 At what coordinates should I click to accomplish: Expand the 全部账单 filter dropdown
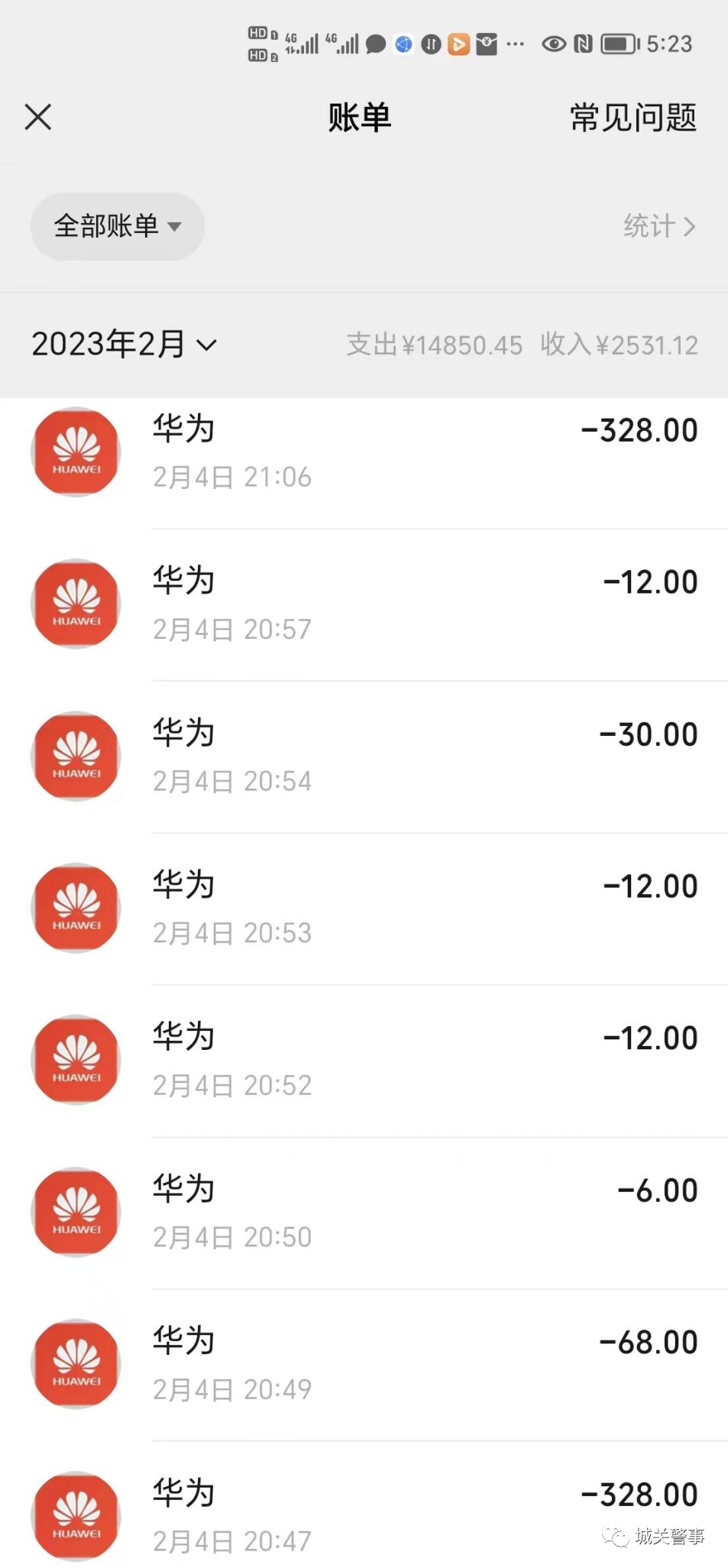pos(118,226)
